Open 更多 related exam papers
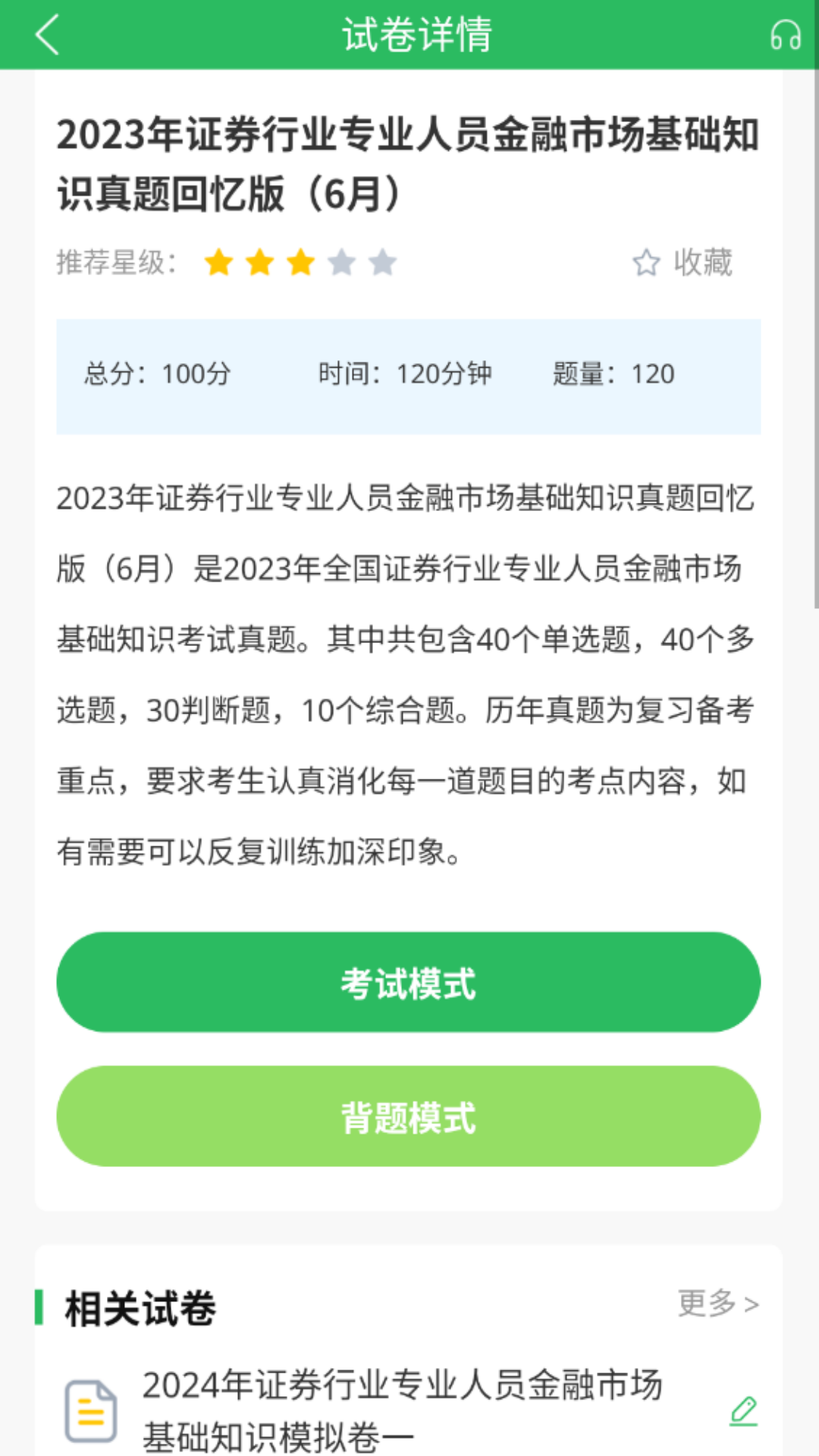819x1456 pixels. pyautogui.click(x=717, y=1304)
